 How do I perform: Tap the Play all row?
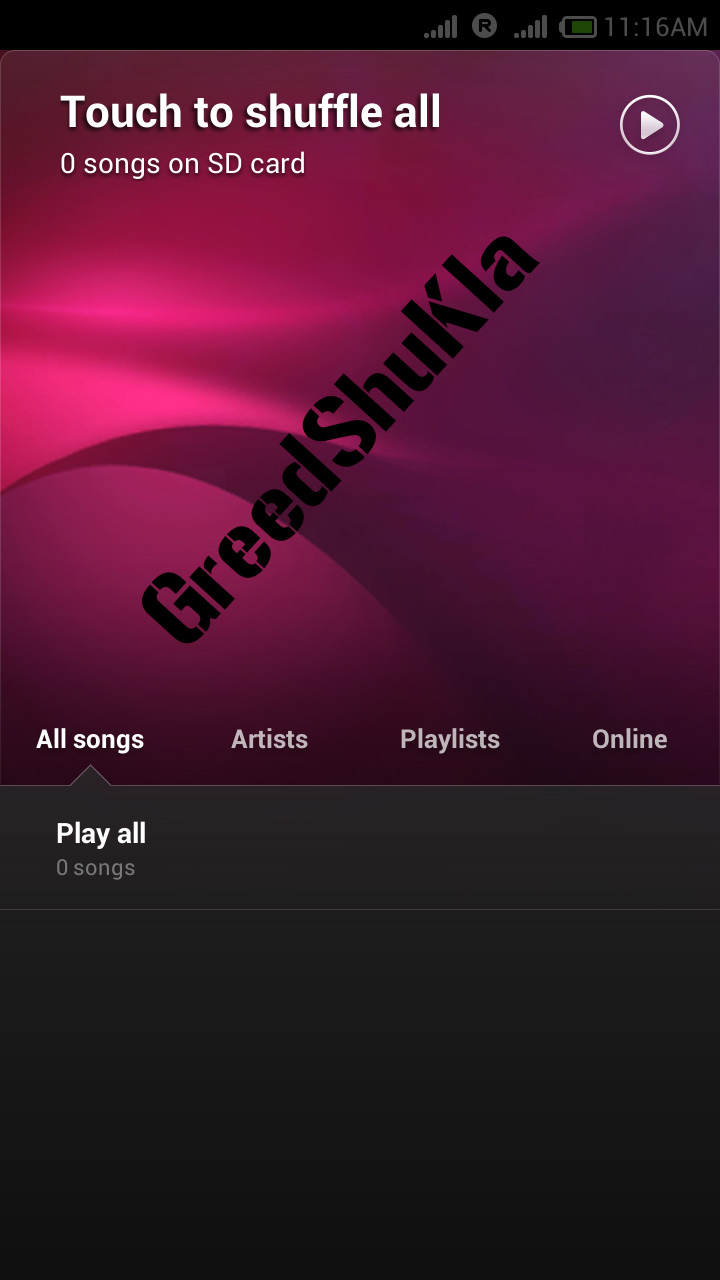(x=360, y=848)
